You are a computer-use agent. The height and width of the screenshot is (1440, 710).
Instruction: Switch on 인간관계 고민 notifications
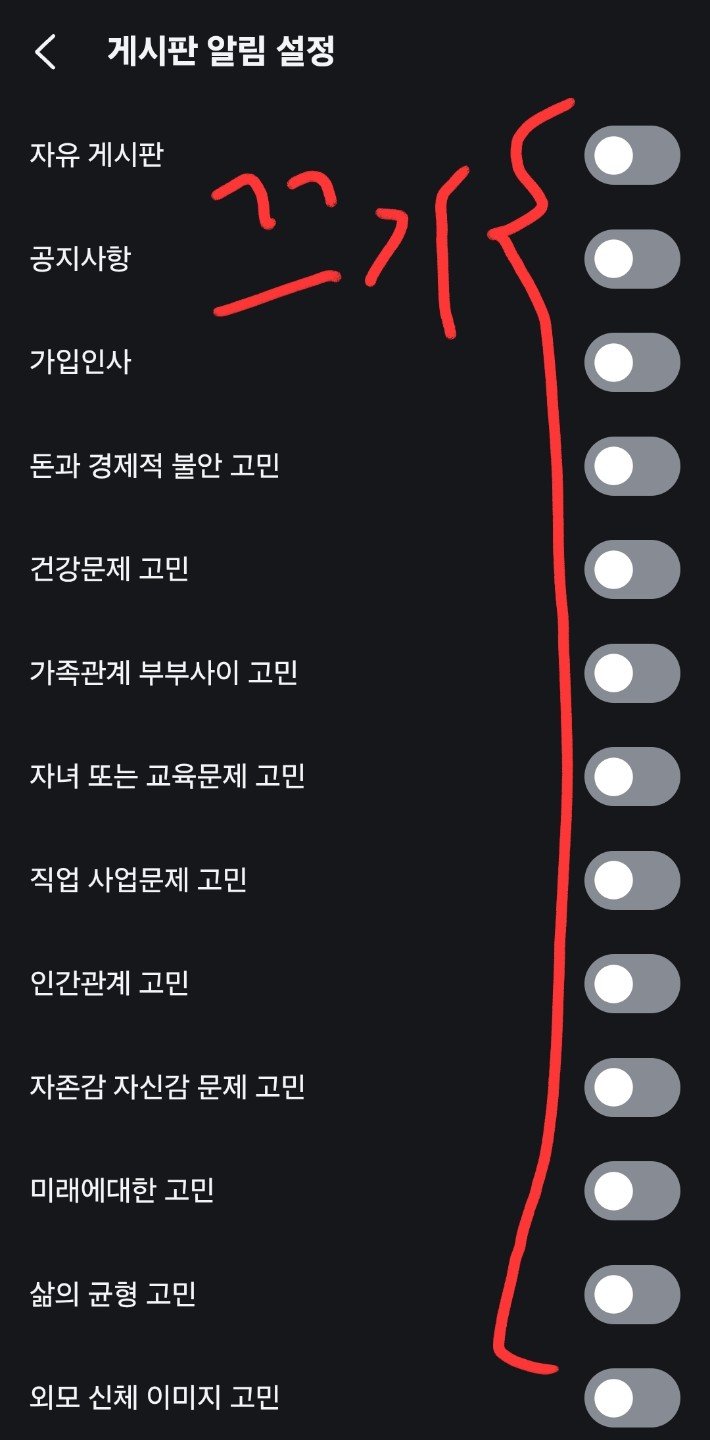[x=632, y=983]
